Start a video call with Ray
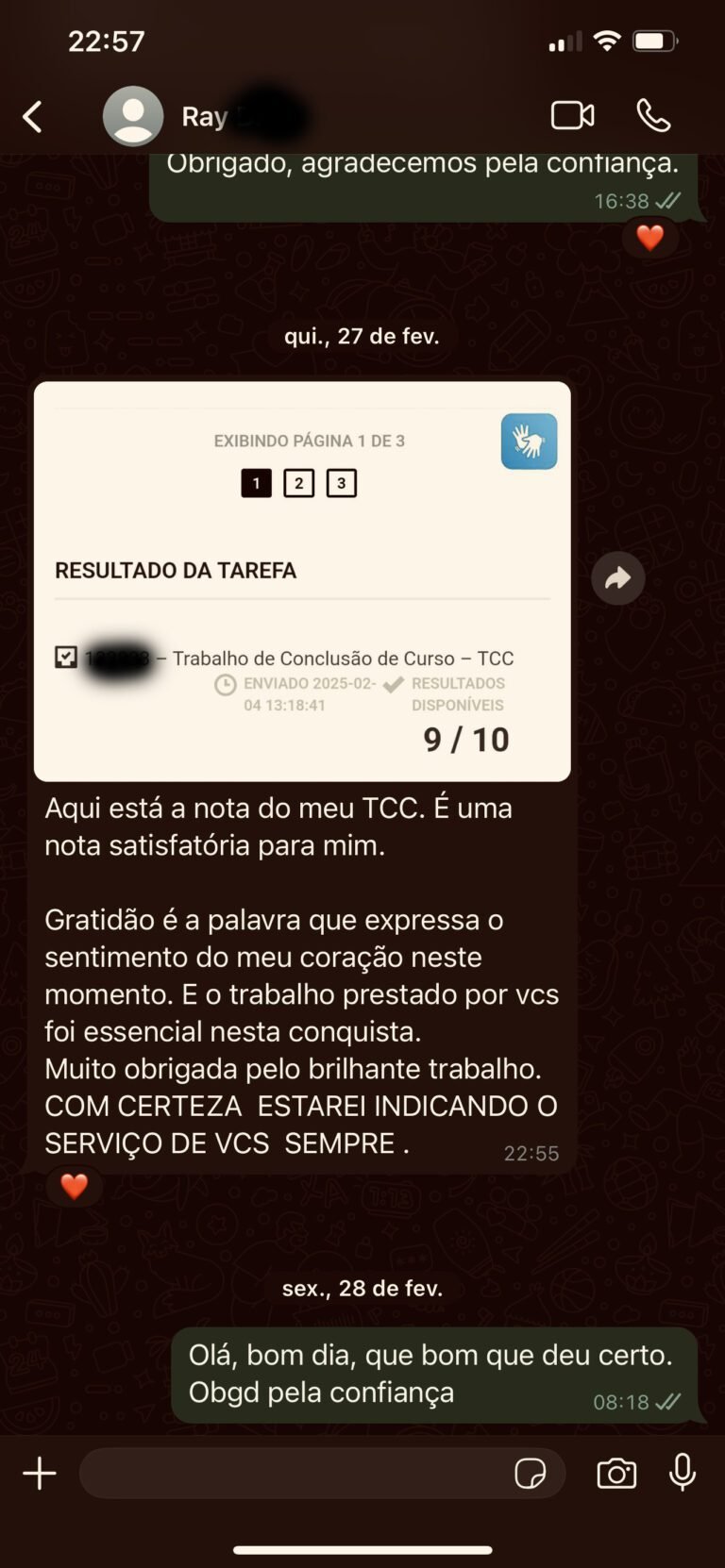725x1568 pixels. click(572, 115)
